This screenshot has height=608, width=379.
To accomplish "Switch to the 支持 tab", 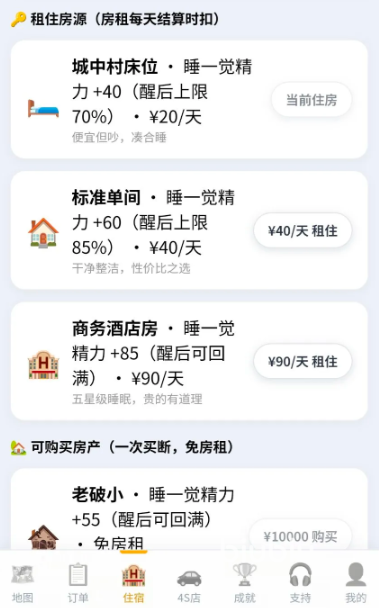I will [300, 582].
